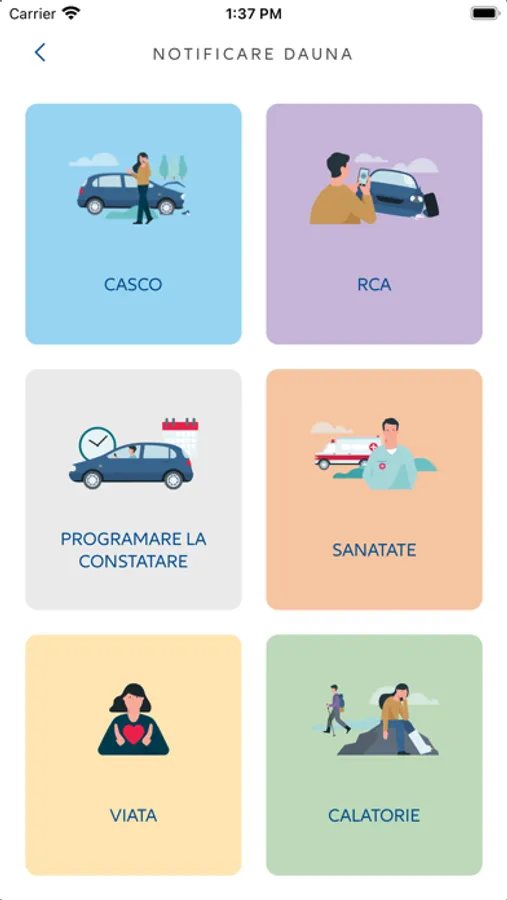
Task: Select the RCA claim card
Action: pyautogui.click(x=374, y=224)
